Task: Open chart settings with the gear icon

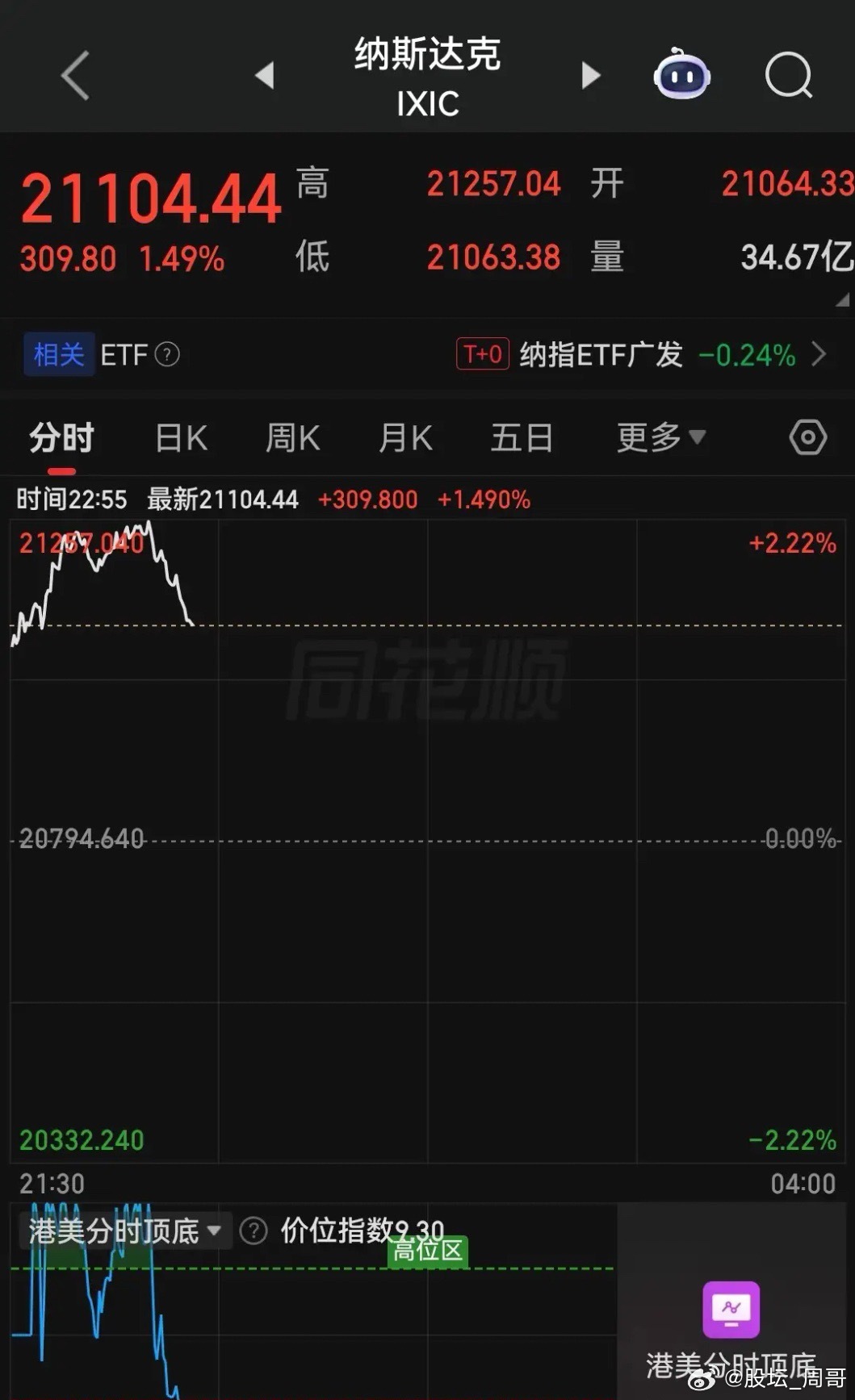Action: (807, 437)
